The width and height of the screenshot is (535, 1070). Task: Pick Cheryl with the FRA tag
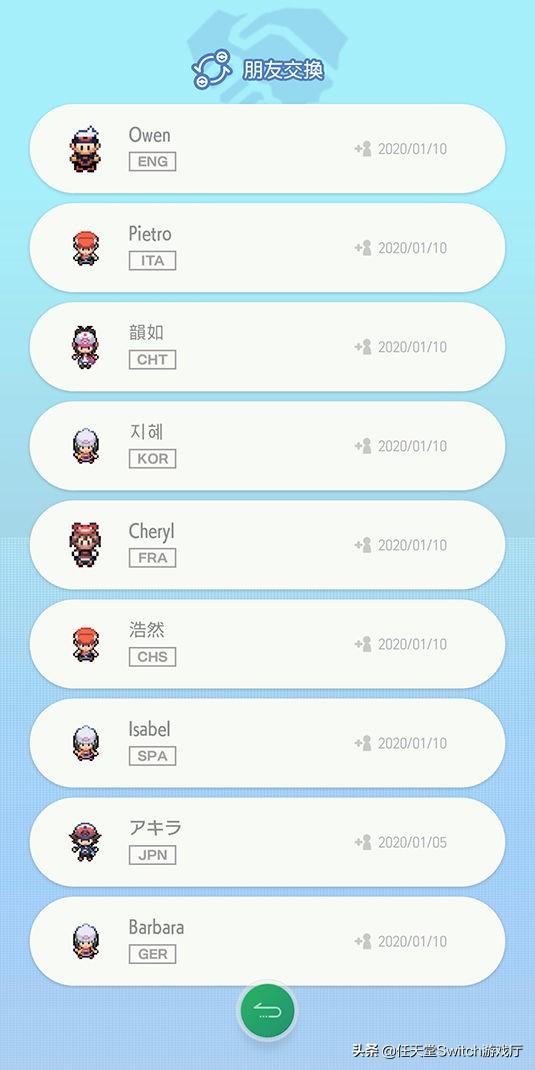pyautogui.click(x=268, y=545)
